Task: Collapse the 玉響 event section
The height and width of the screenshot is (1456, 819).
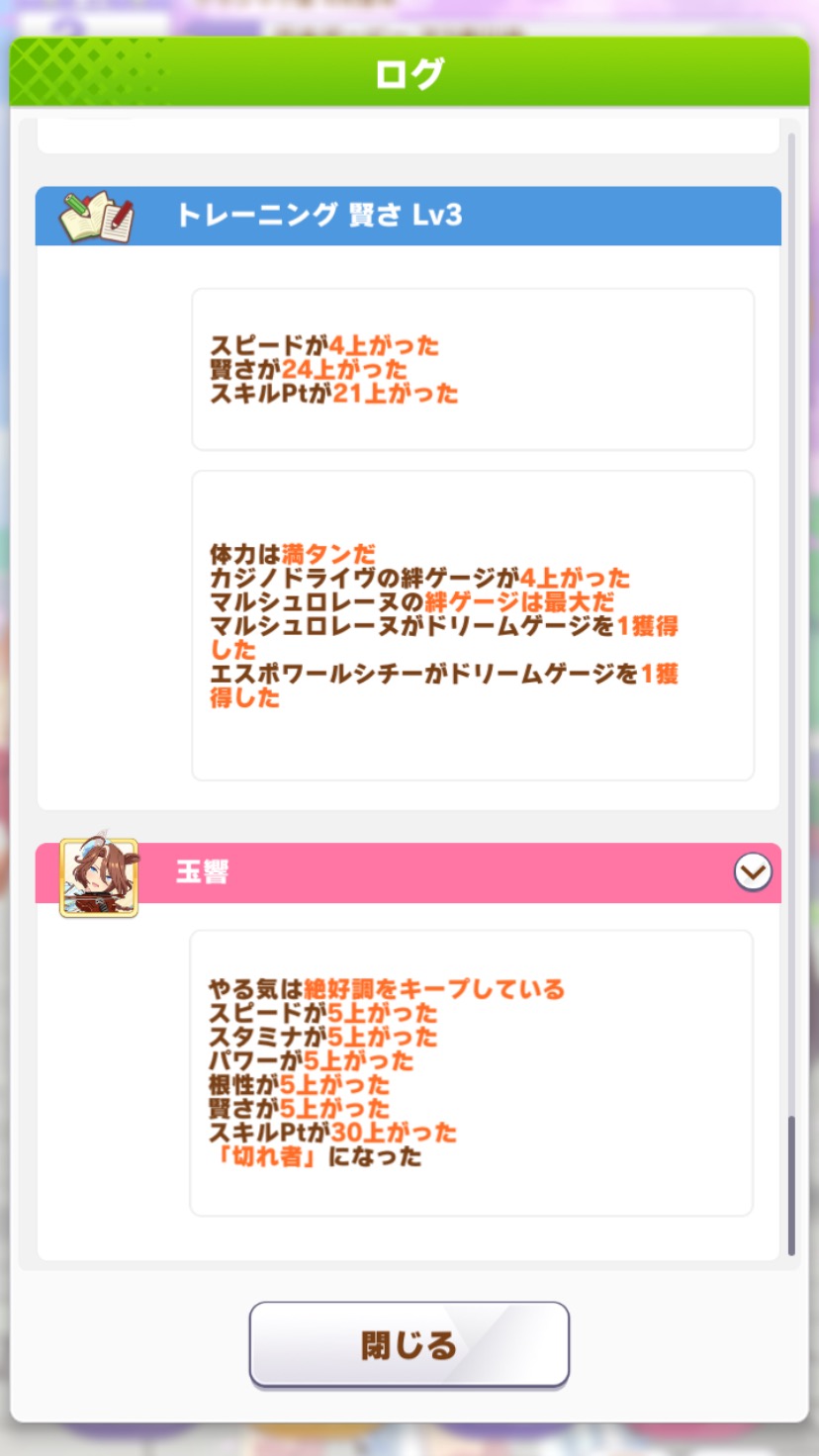Action: pos(753,872)
